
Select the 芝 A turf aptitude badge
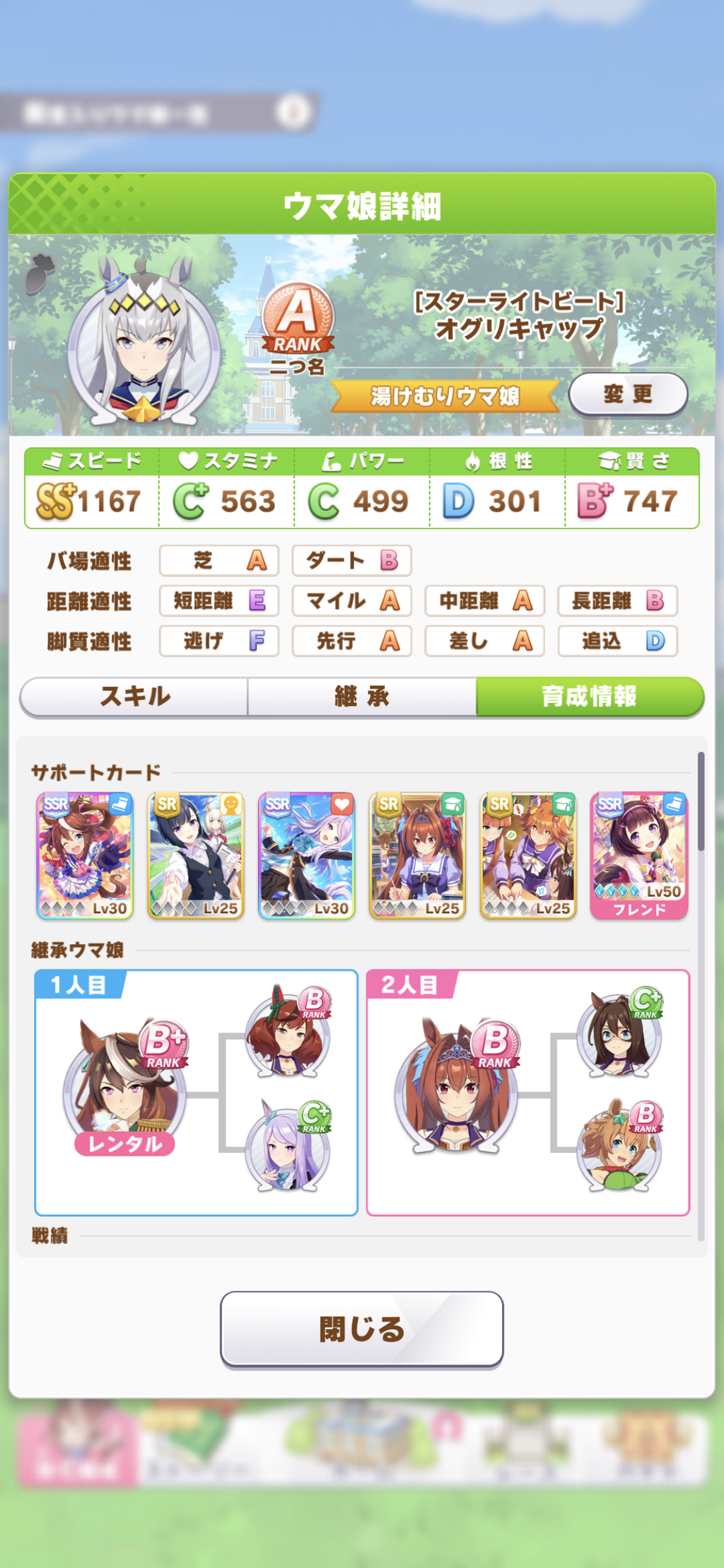point(218,561)
